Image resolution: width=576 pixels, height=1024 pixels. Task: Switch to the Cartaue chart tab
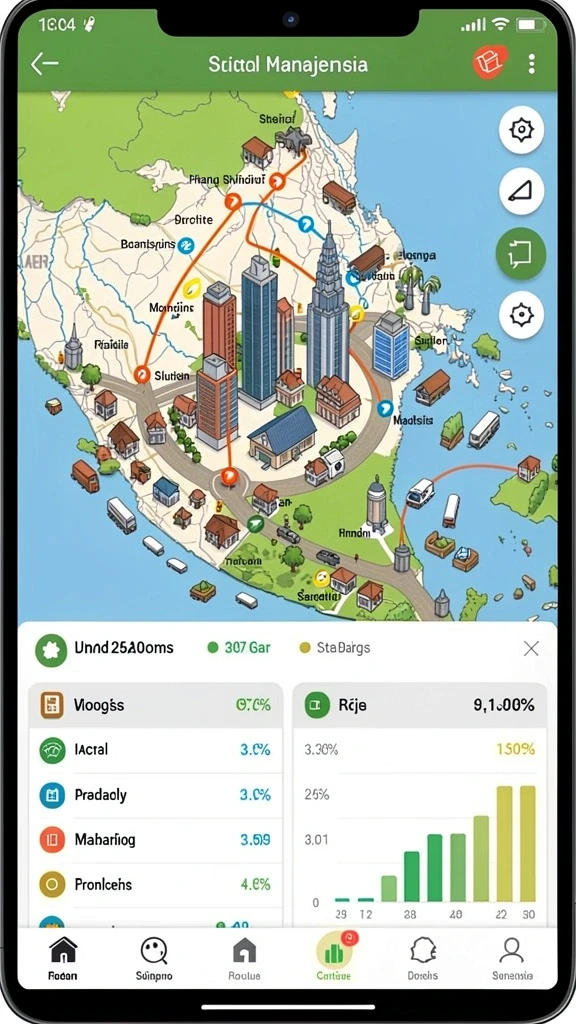click(334, 957)
